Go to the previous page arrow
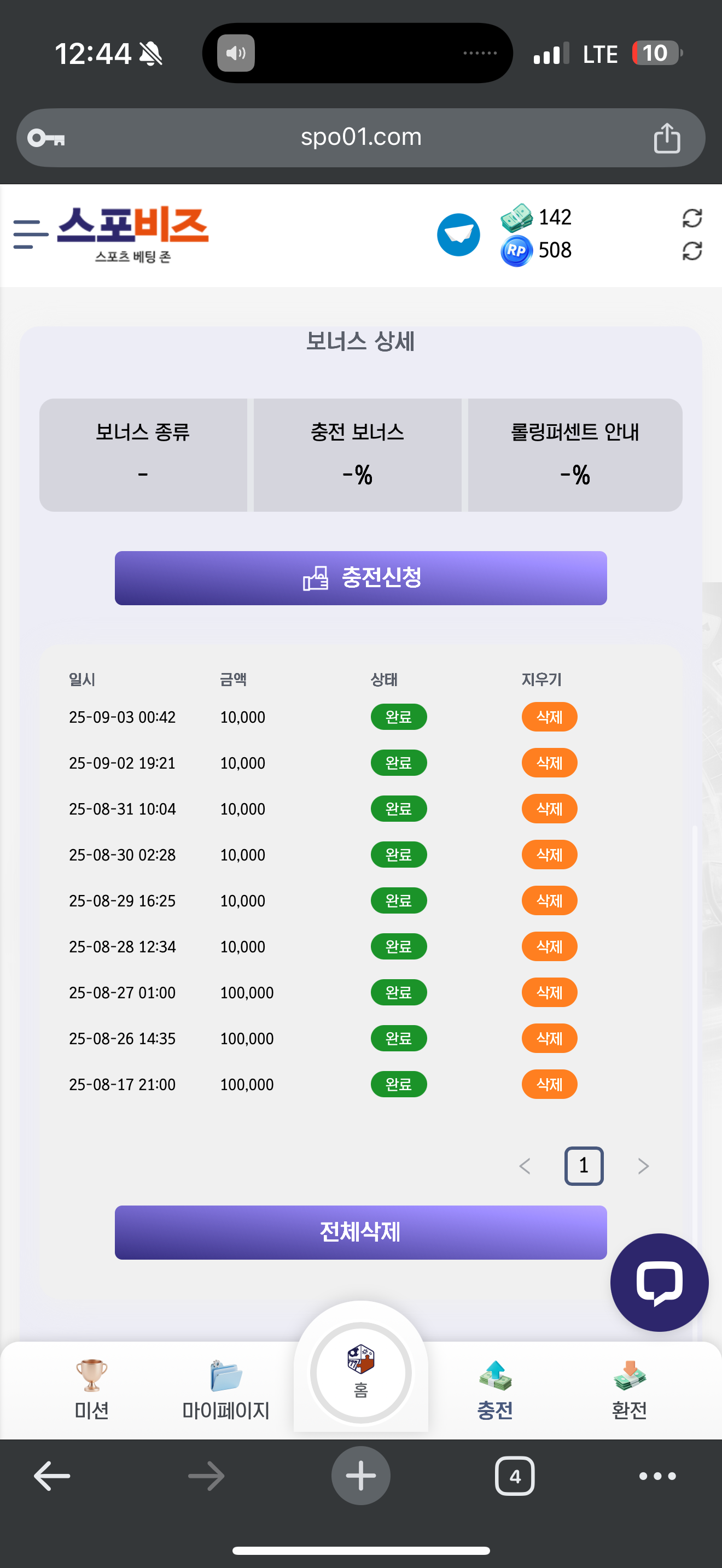The image size is (722, 1568). 525,1166
